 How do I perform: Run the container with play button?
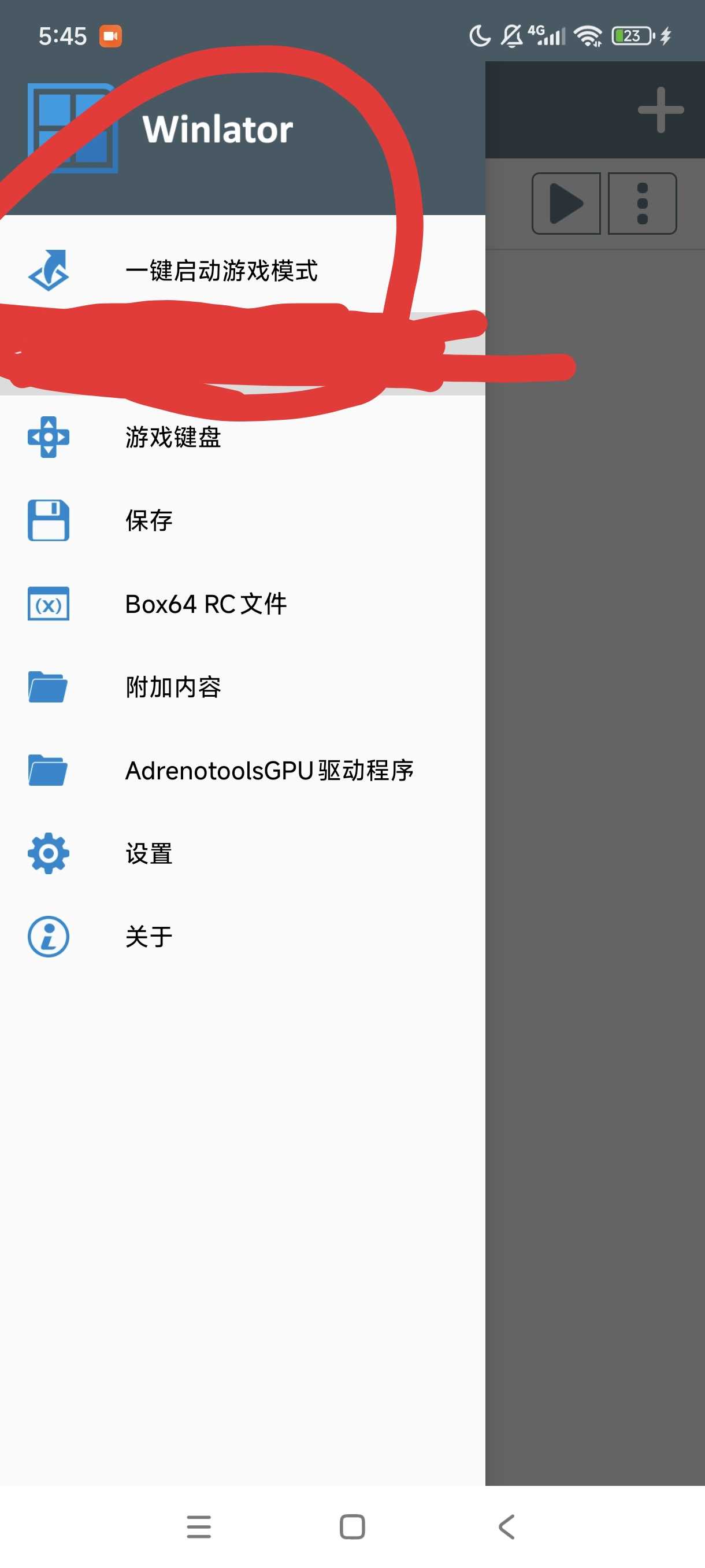coord(566,204)
